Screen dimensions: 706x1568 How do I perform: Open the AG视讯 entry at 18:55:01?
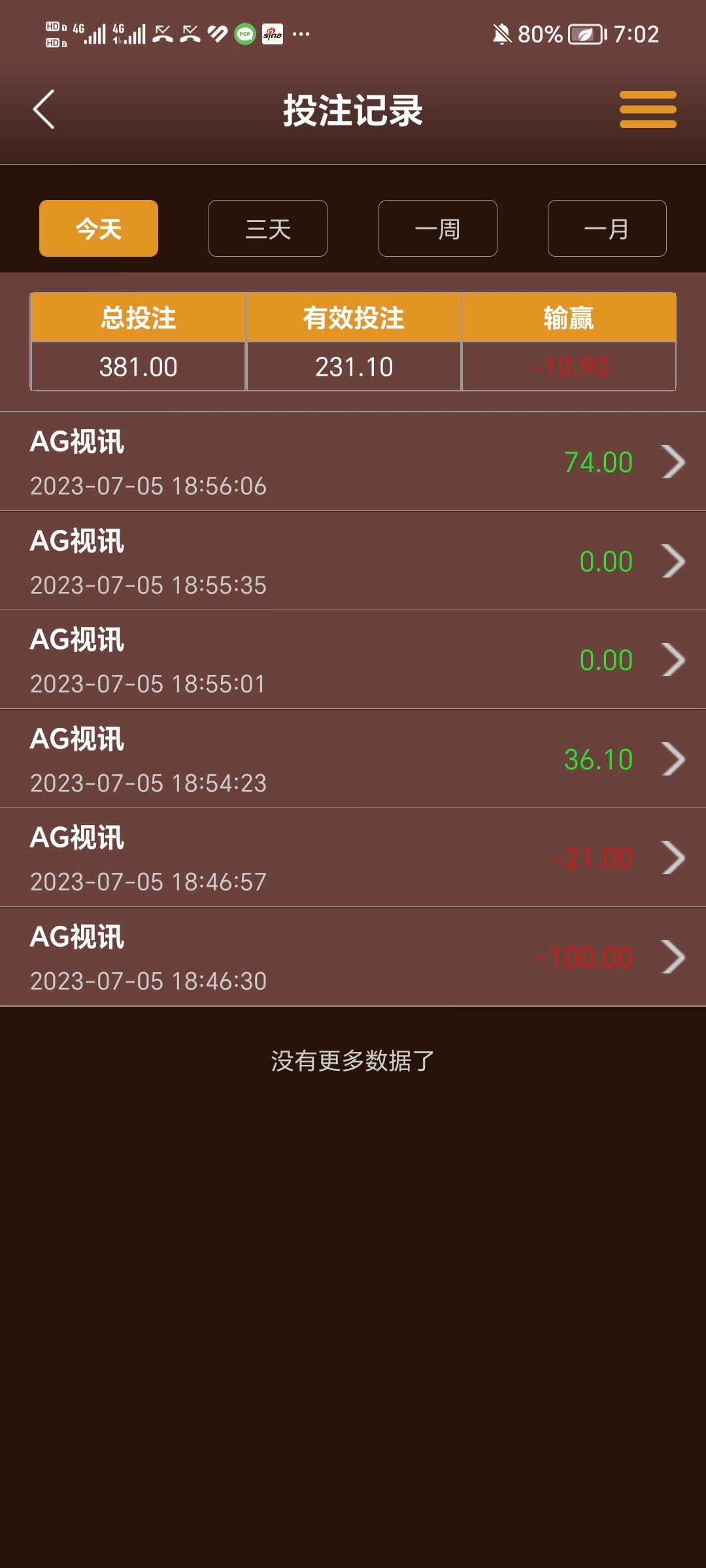pyautogui.click(x=353, y=660)
